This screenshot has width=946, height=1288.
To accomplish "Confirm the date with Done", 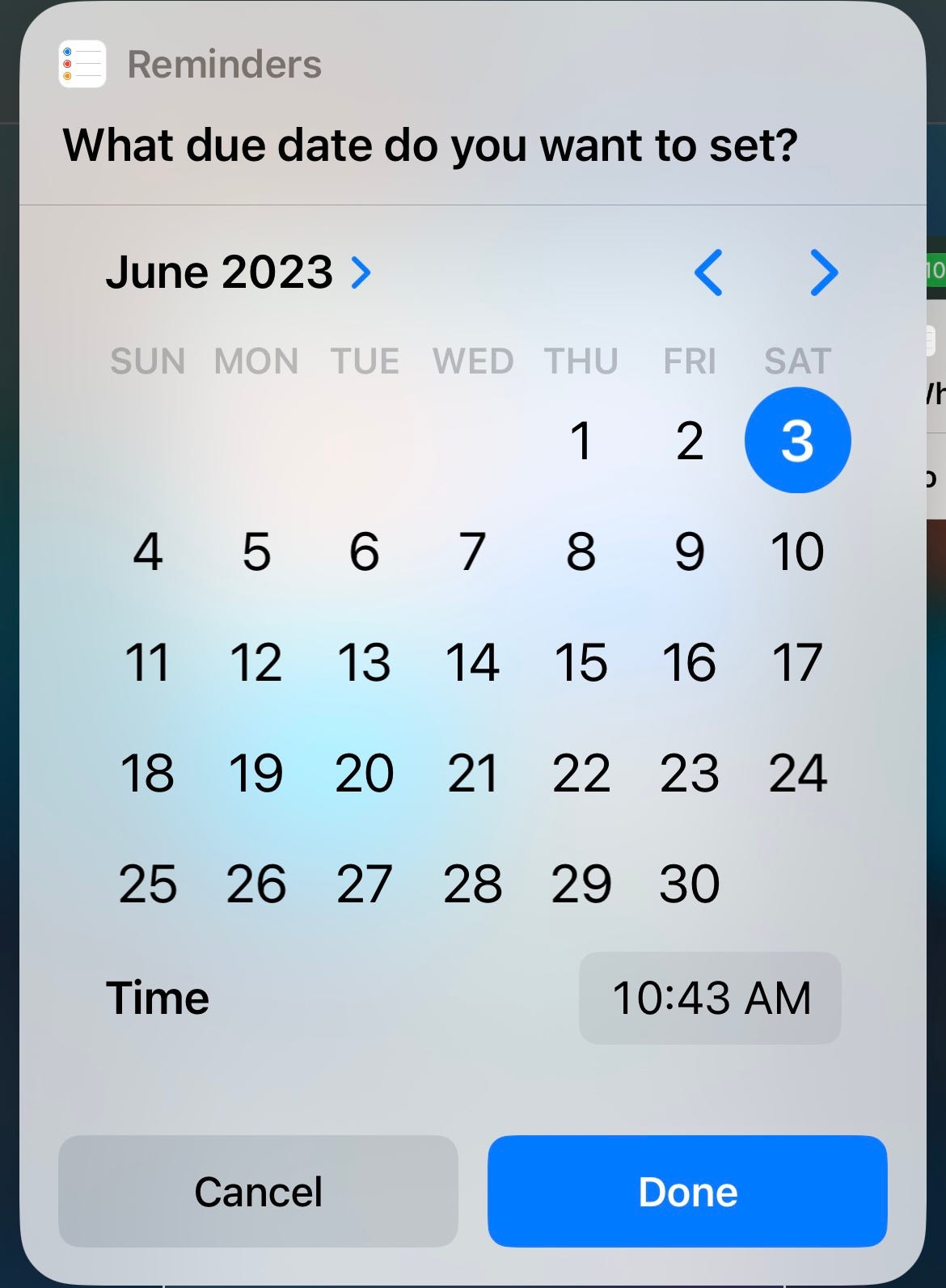I will coord(687,1191).
